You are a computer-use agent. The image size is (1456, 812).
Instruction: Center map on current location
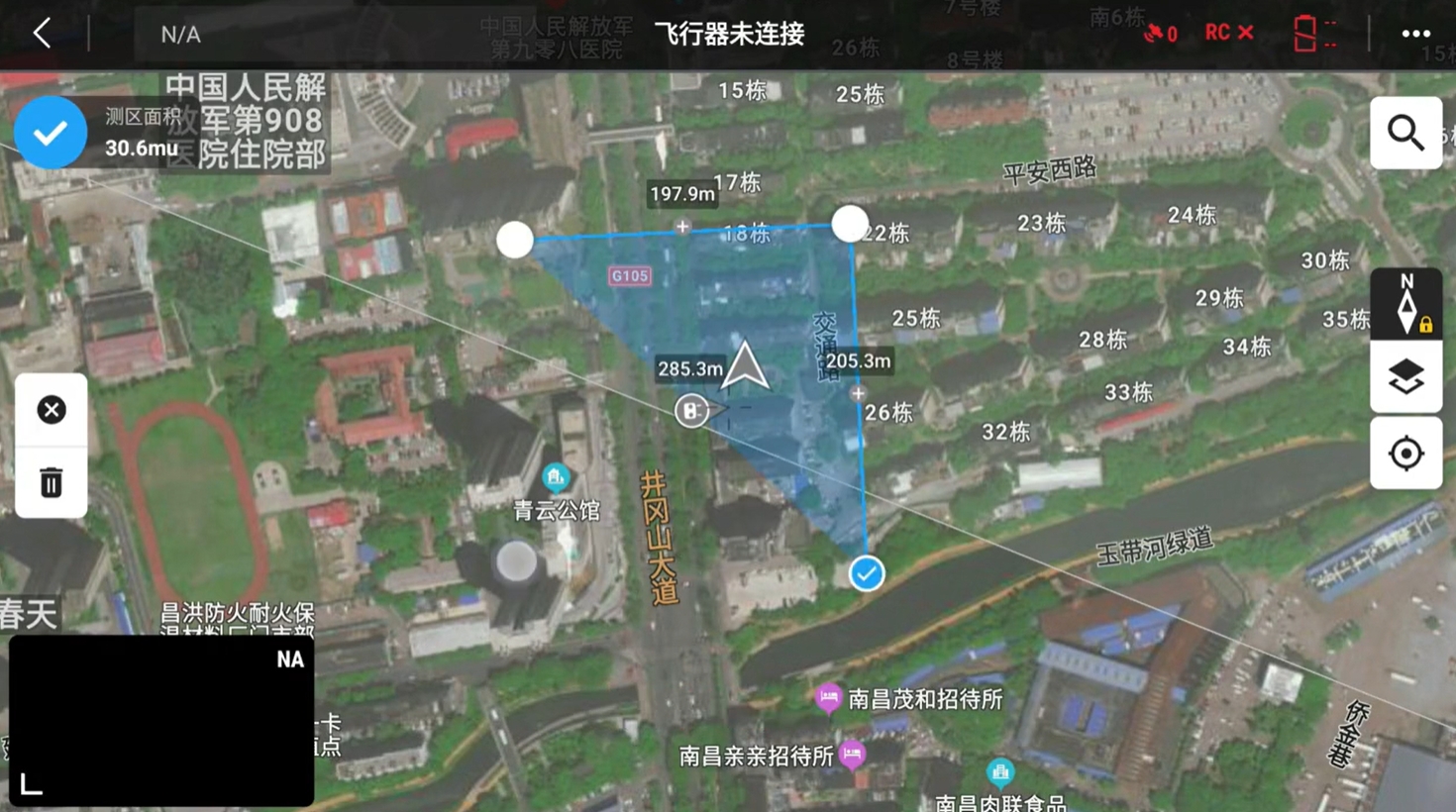[1405, 454]
